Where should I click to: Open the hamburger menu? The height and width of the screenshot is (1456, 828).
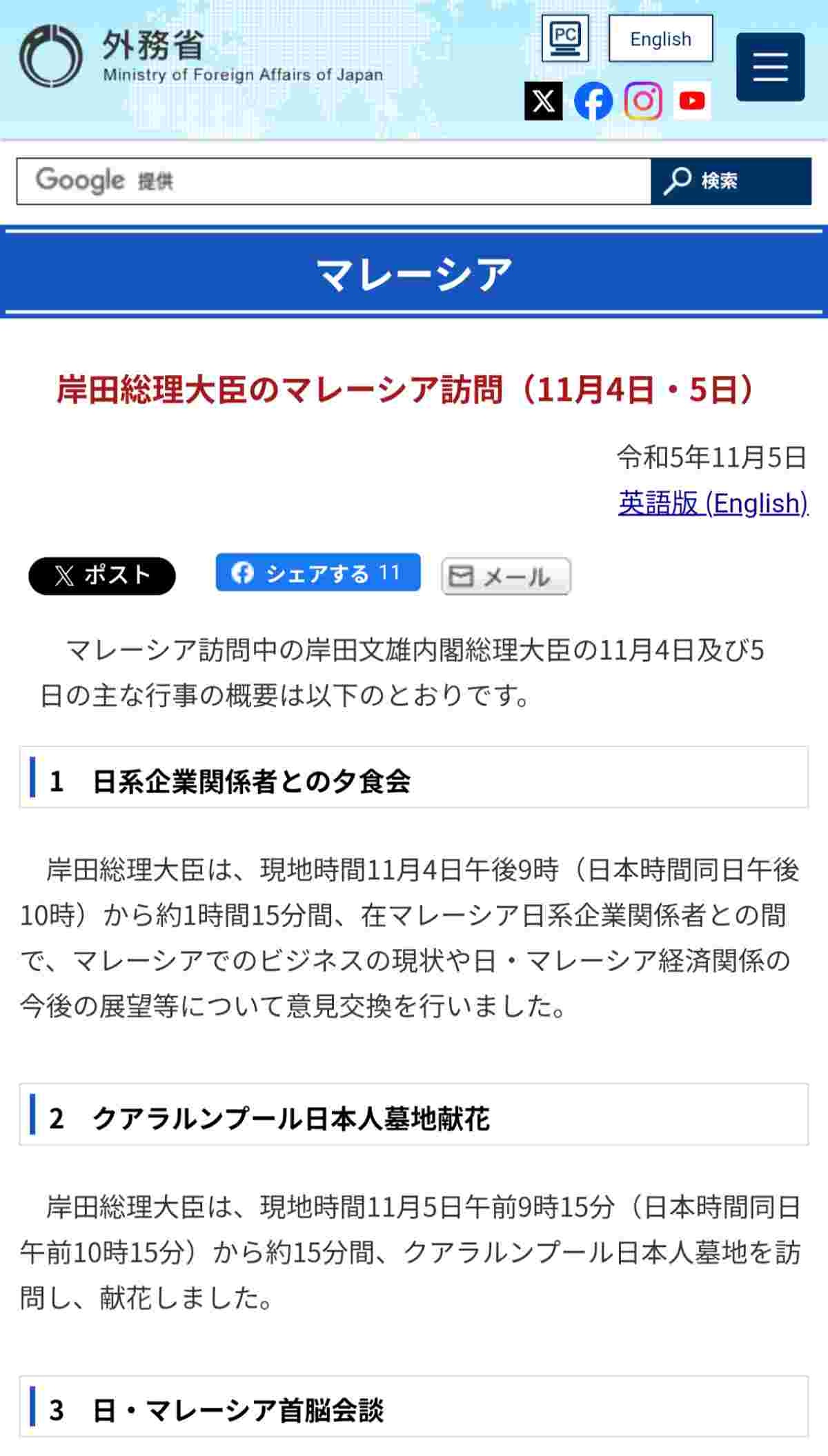pos(770,67)
